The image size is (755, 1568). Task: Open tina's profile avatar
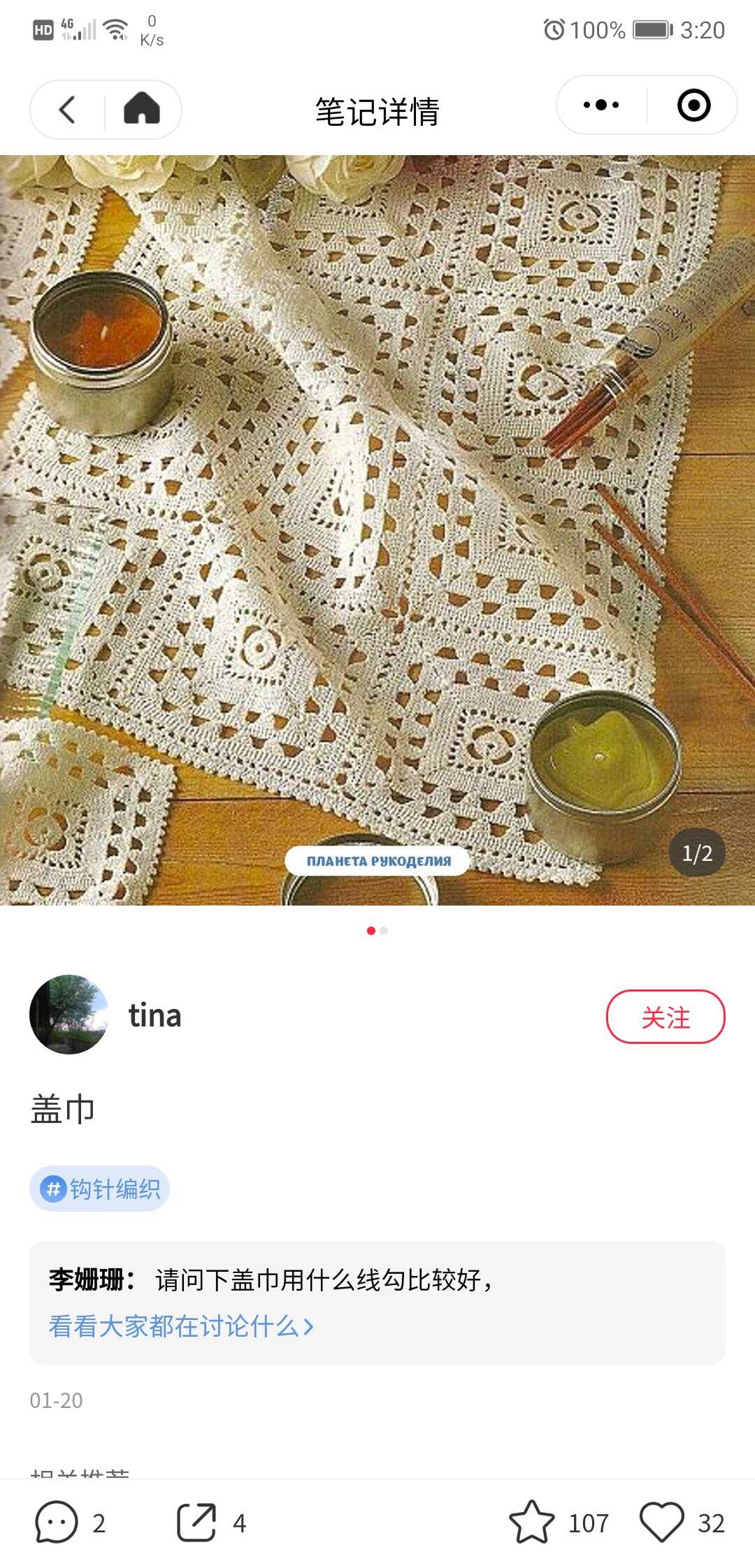(69, 1014)
